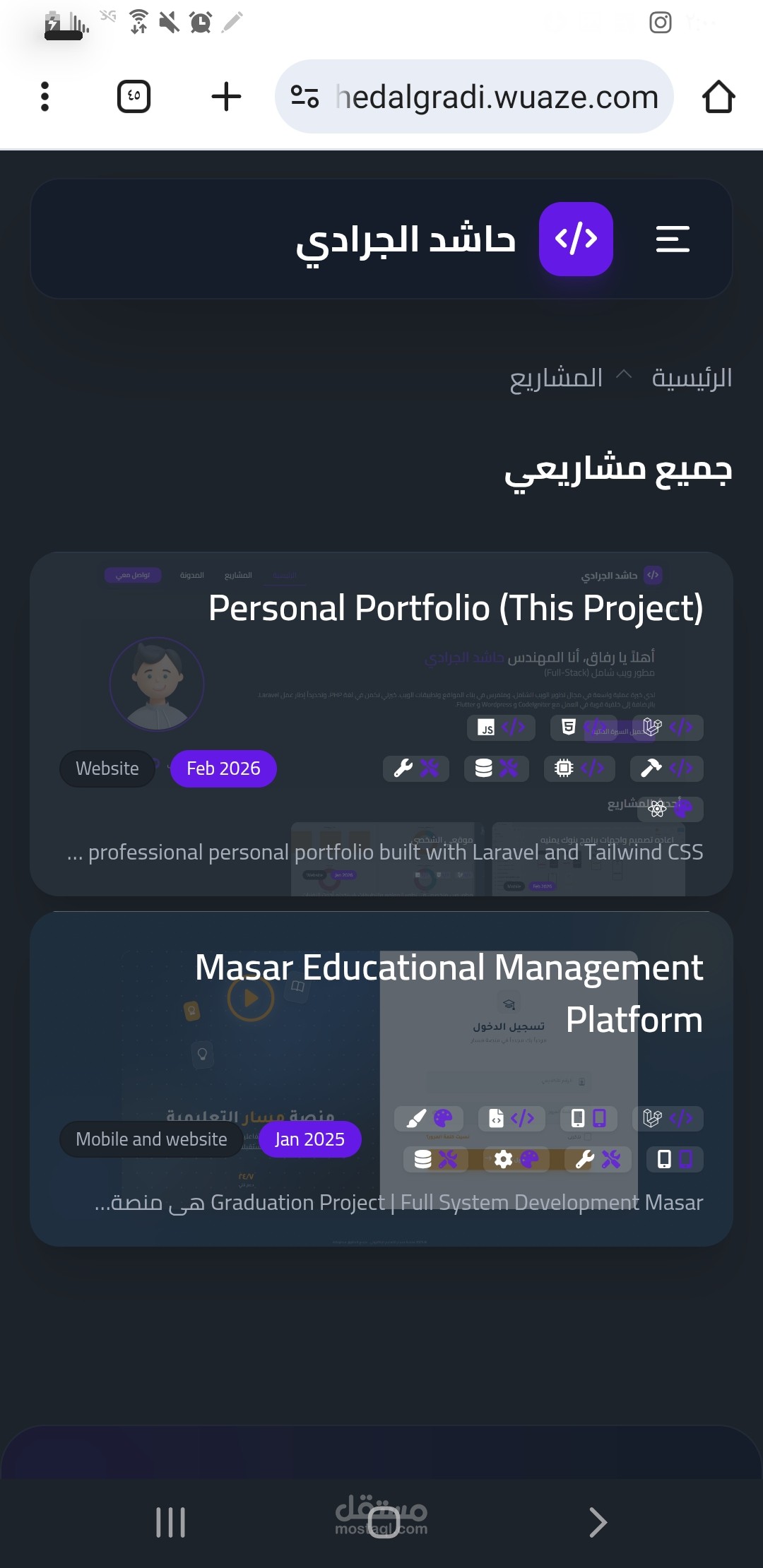Follow the الرئيسية breadcrumb link

pyautogui.click(x=692, y=378)
